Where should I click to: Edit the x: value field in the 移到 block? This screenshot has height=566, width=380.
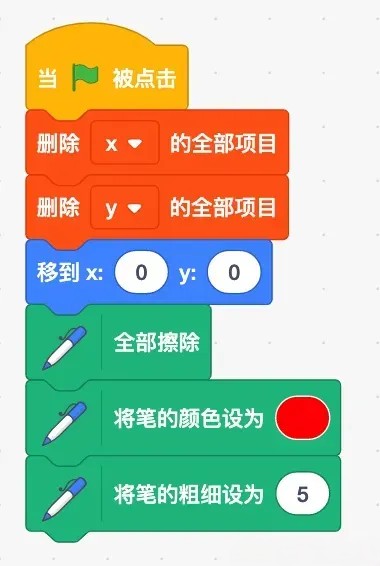coord(141,272)
